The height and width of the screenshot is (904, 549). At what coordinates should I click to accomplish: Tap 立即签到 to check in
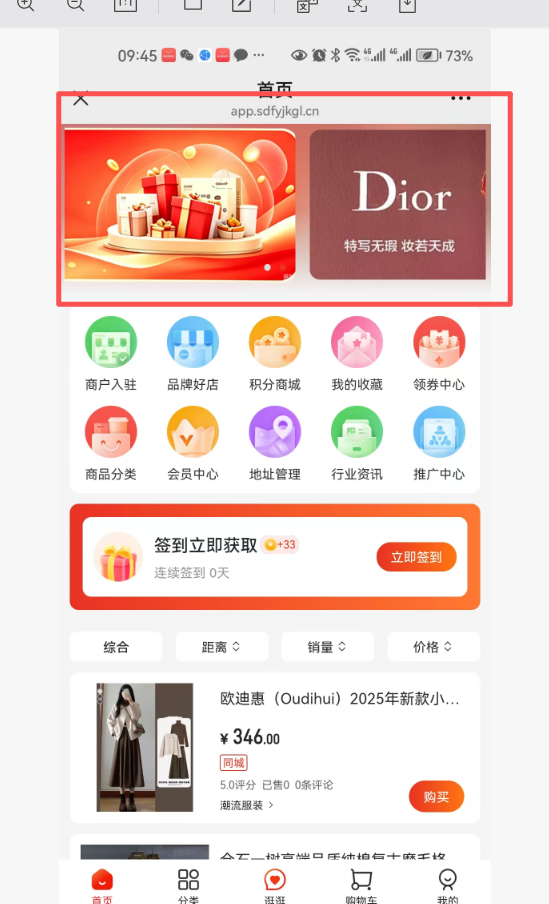tap(416, 557)
